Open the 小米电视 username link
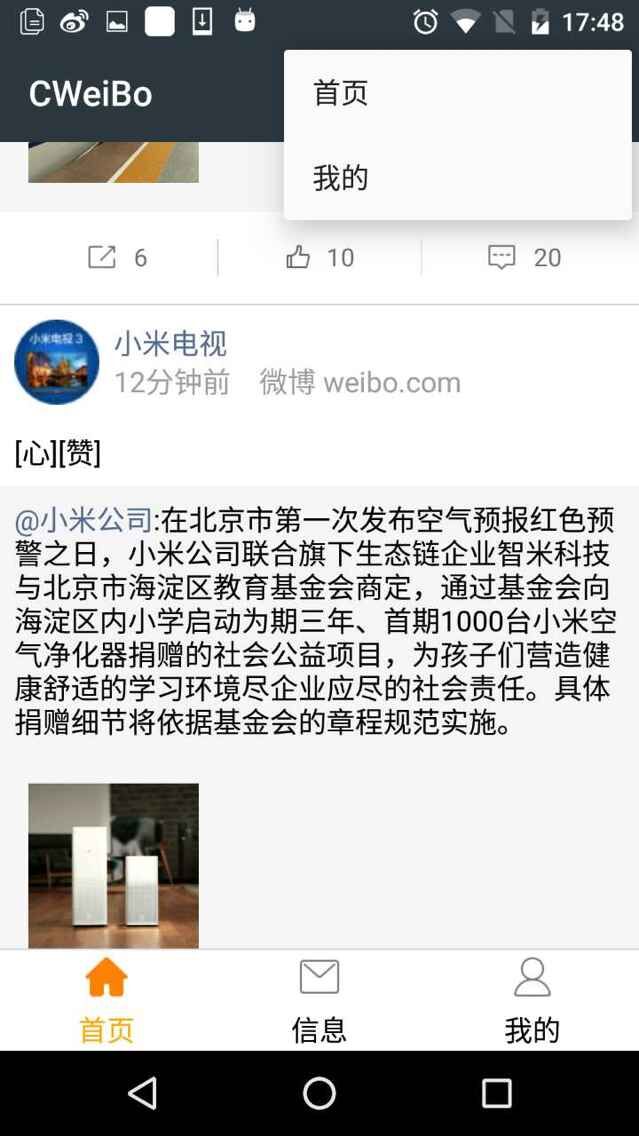 170,344
